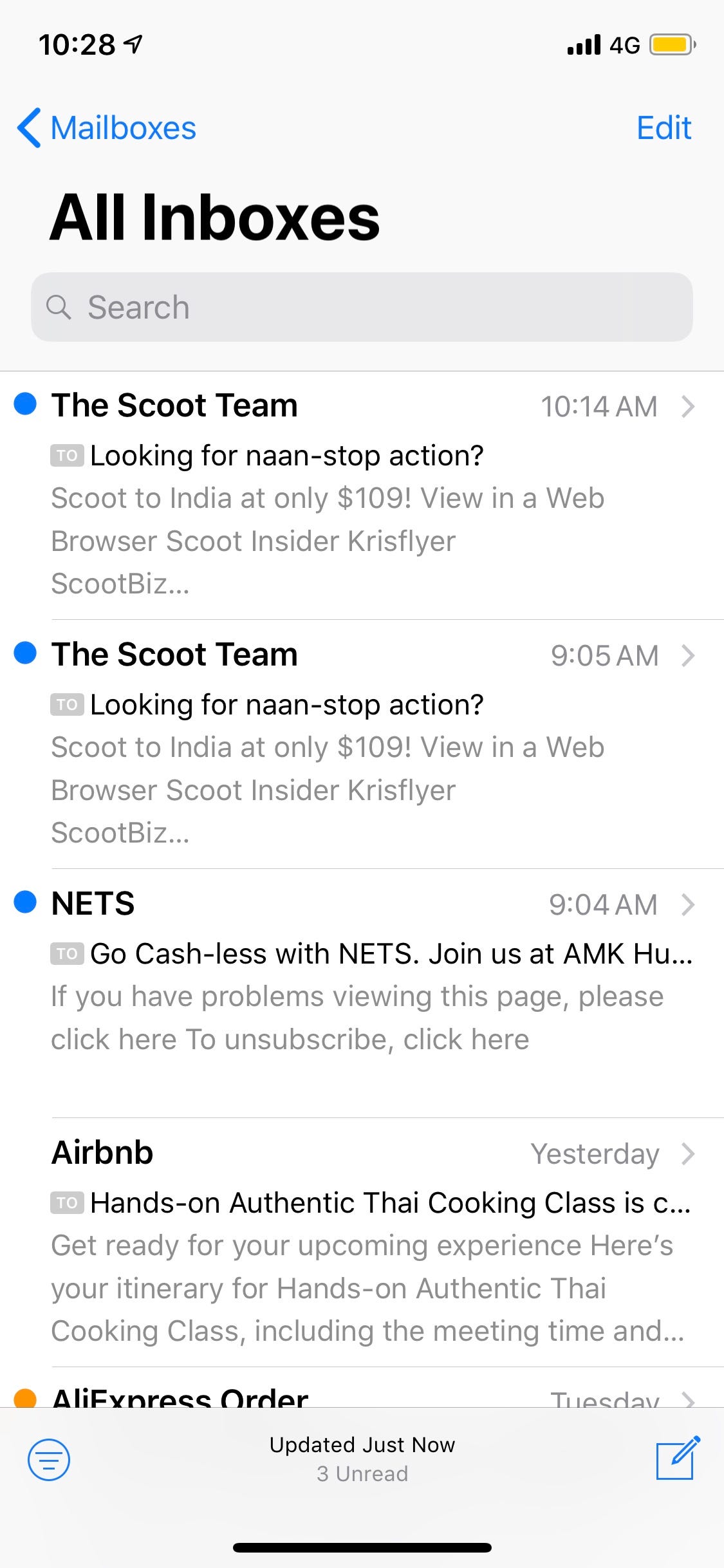Enable the mailbox filter icon

coord(49,1459)
